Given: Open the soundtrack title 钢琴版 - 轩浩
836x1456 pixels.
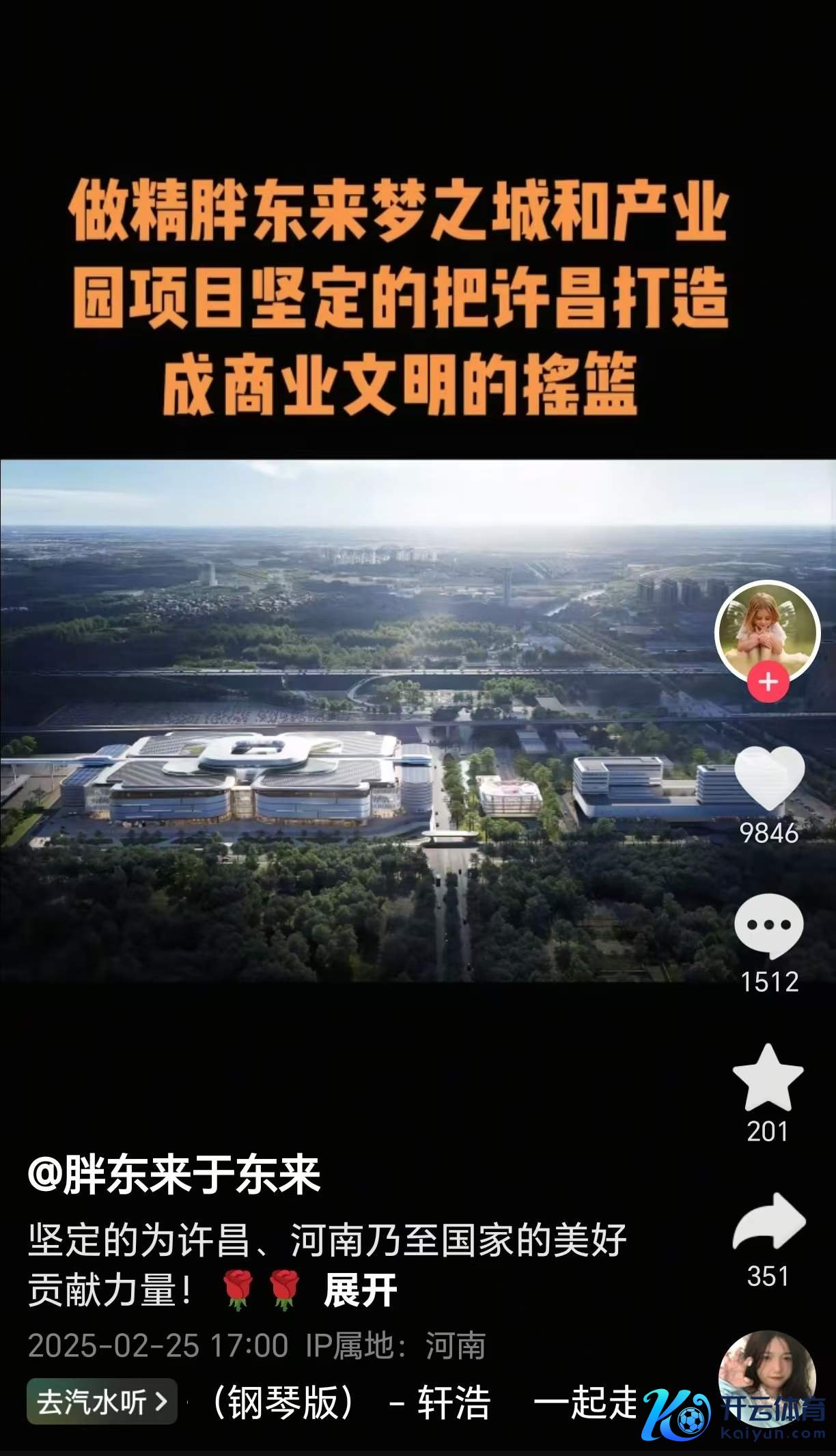Looking at the screenshot, I should pos(352,1403).
